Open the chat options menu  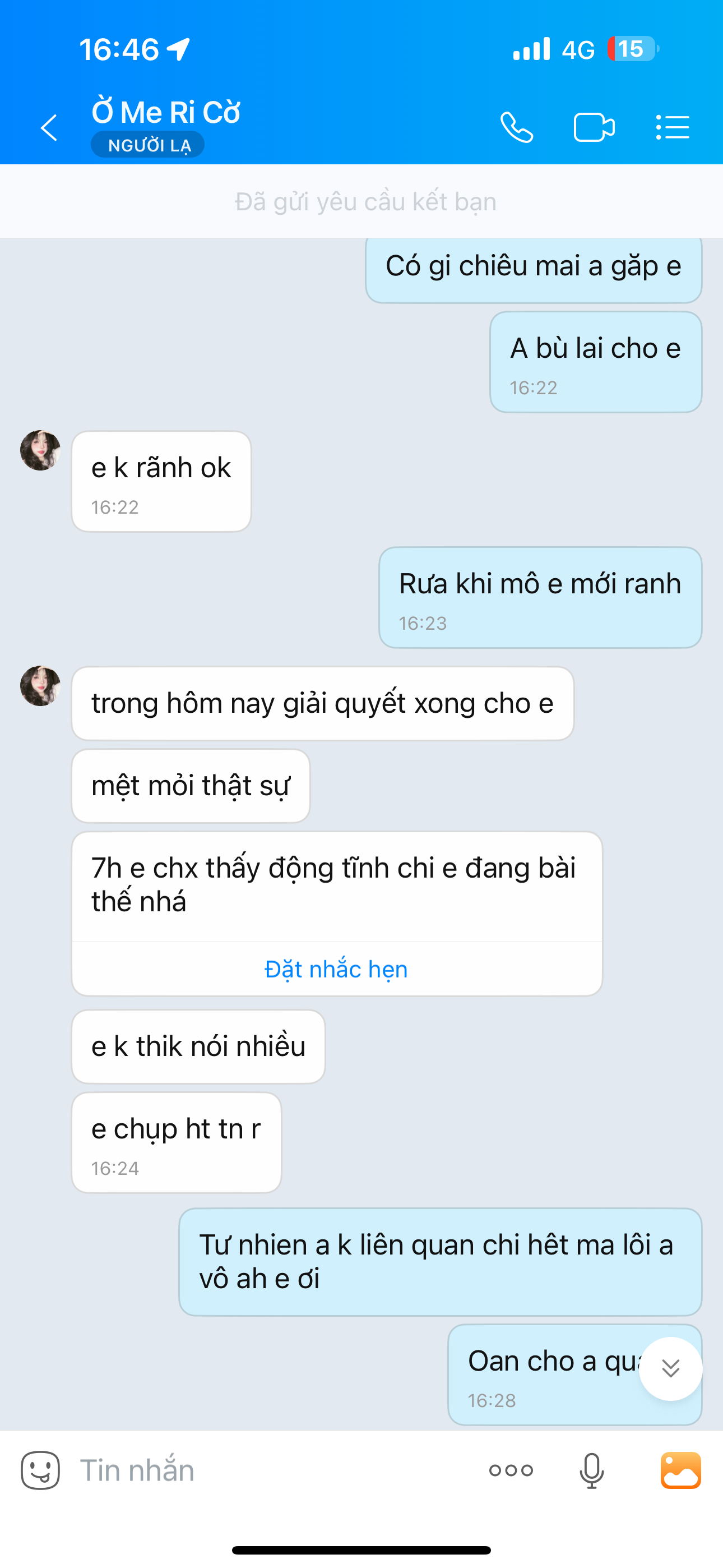click(673, 128)
